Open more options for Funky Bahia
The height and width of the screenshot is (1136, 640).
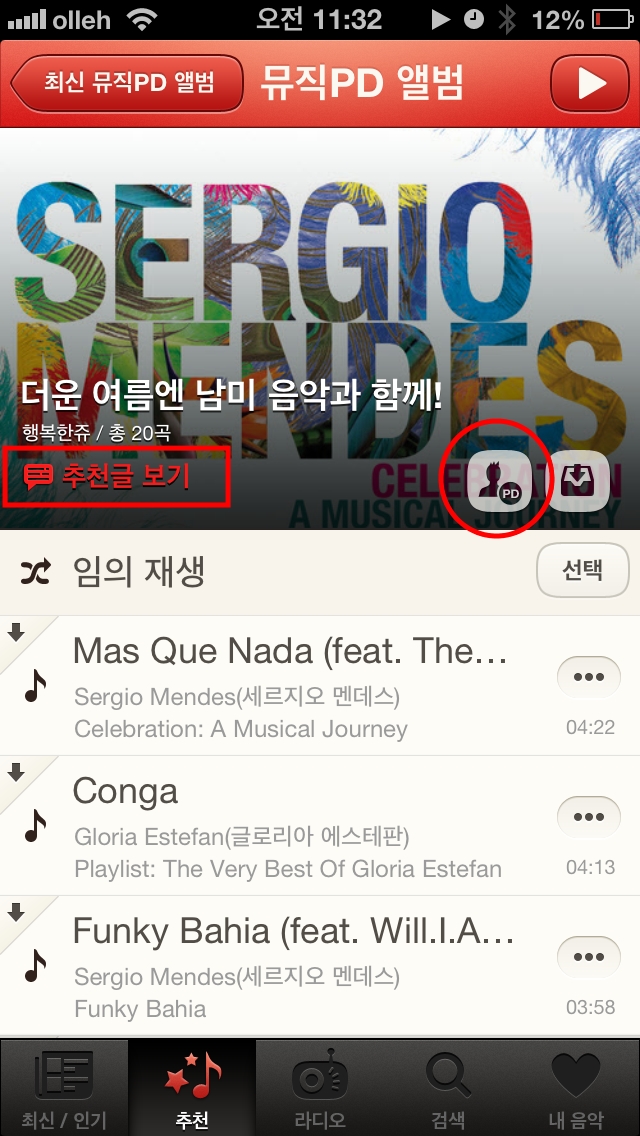tap(589, 956)
